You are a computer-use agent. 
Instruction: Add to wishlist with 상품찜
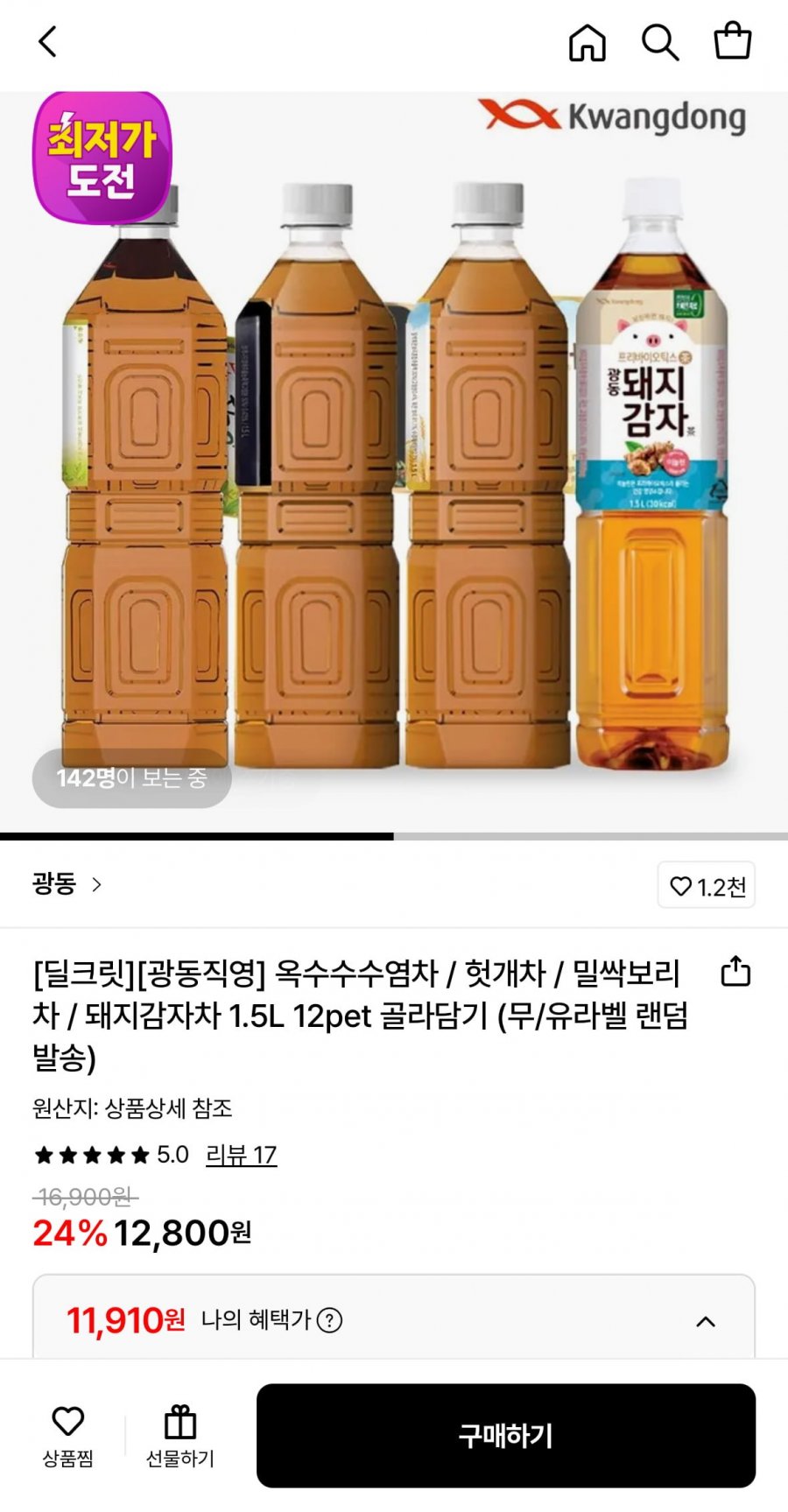tap(67, 1436)
